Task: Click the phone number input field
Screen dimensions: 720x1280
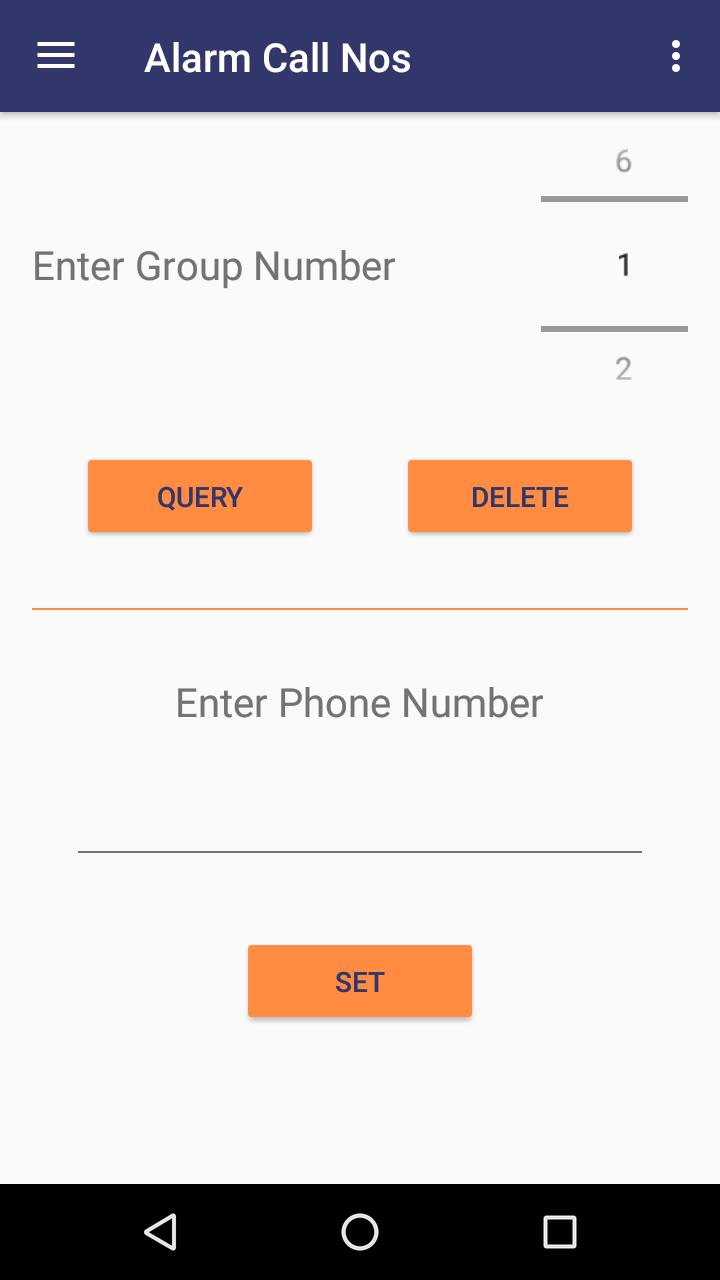Action: click(x=359, y=820)
